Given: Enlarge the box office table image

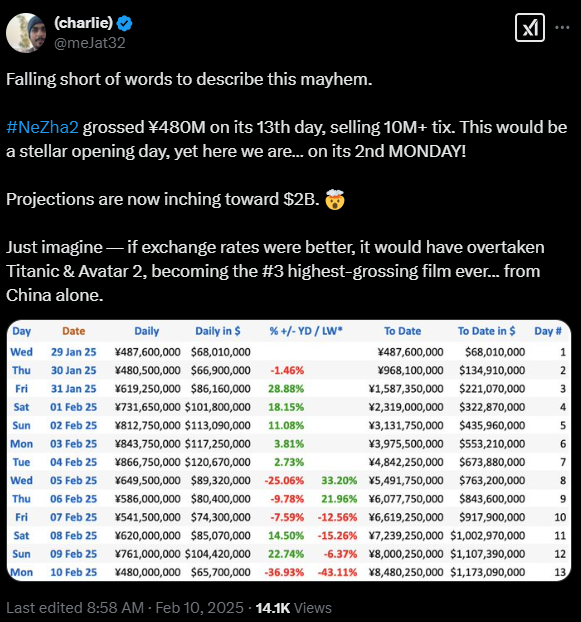Looking at the screenshot, I should pos(289,450).
